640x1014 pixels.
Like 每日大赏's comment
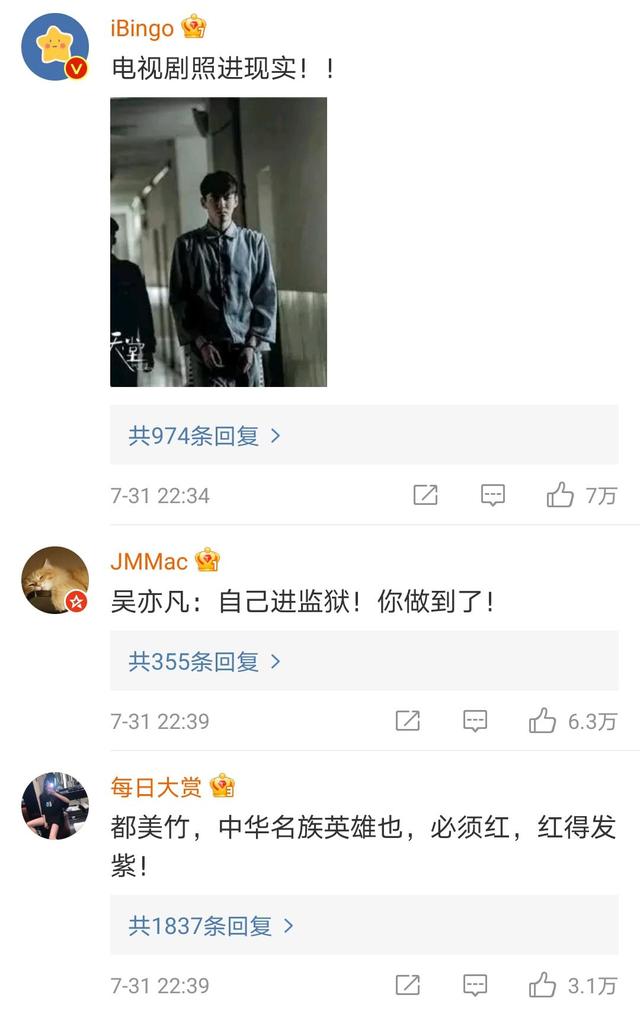click(x=543, y=986)
